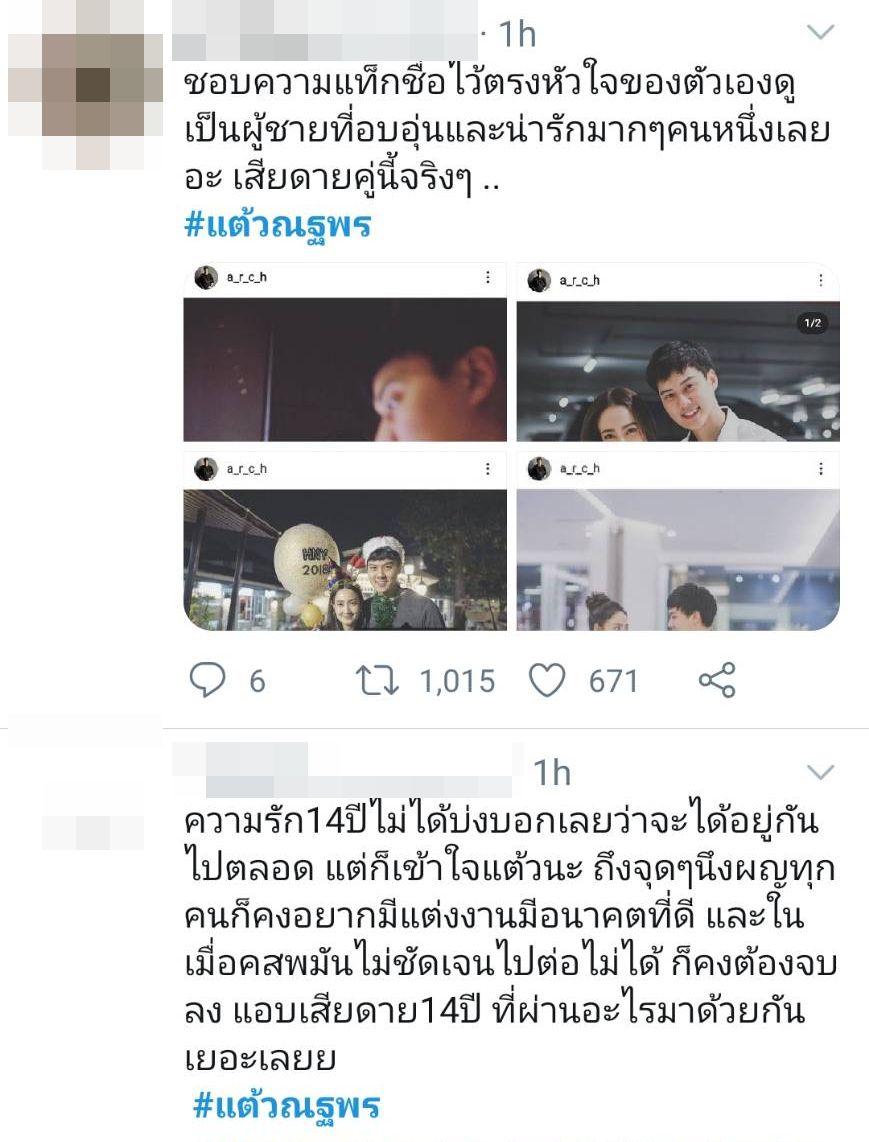869x1142 pixels.
Task: Open the first tweet's dropdown chevron
Action: (x=820, y=34)
